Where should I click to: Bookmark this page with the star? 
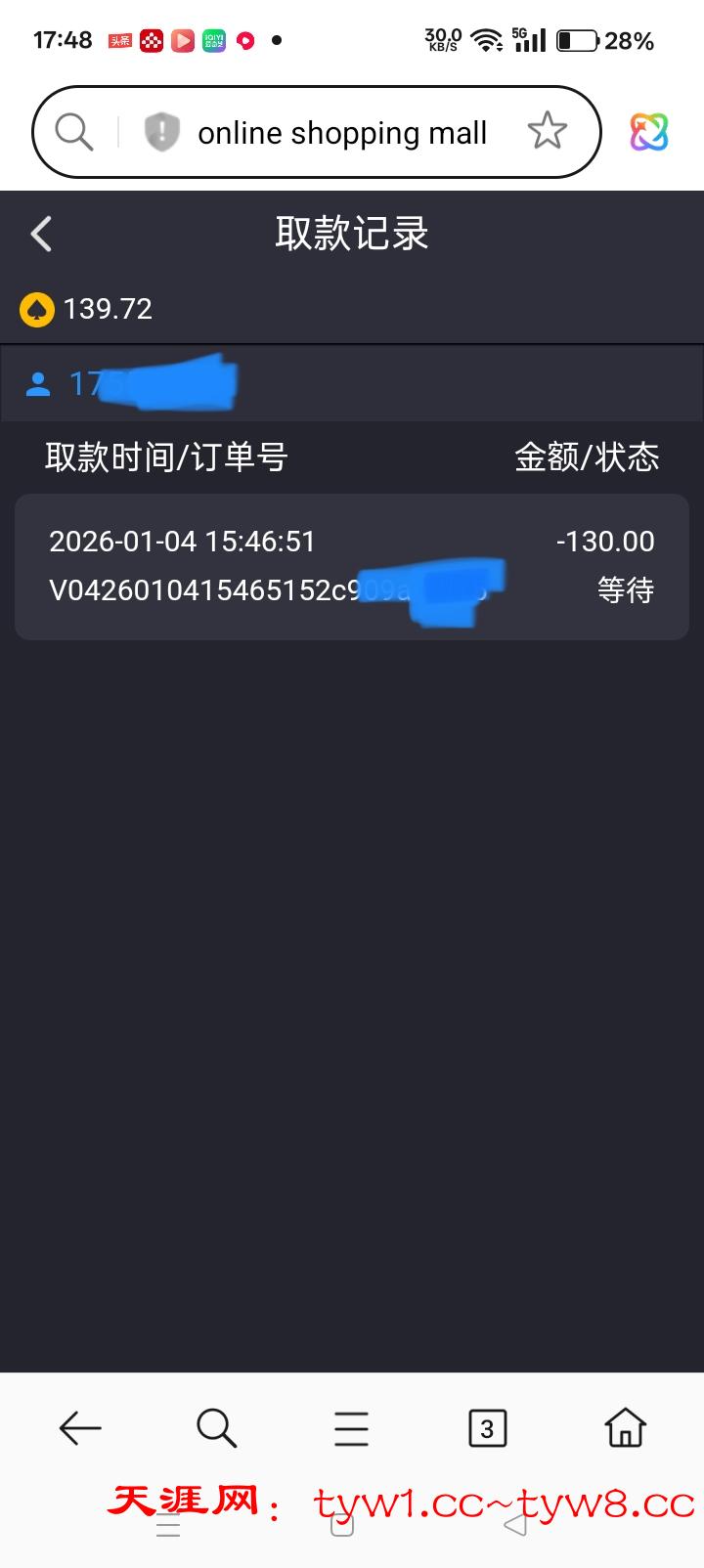(x=547, y=131)
